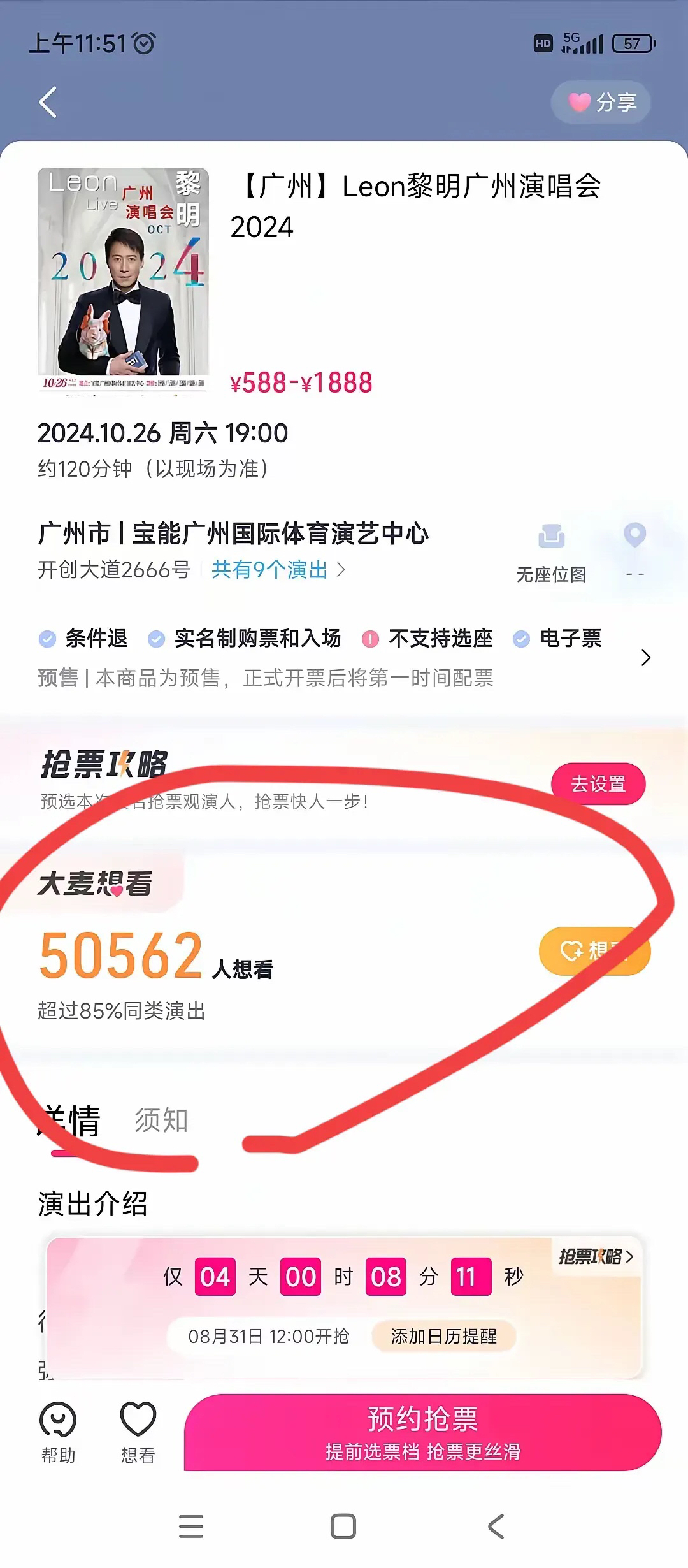Viewport: 688px width, 1568px height.
Task: Open the system recent apps menu
Action: (191, 1526)
